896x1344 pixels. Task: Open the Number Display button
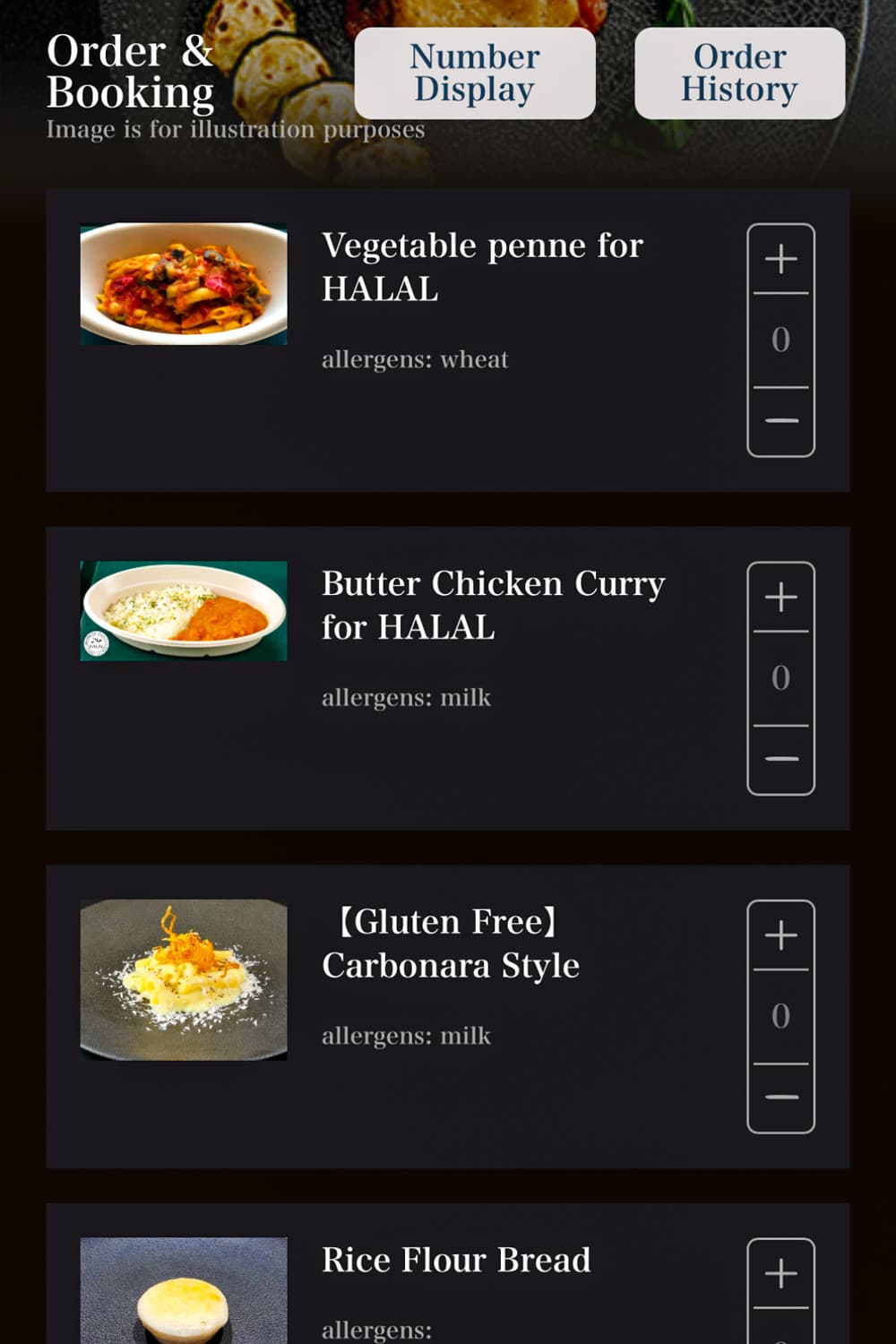[x=475, y=73]
